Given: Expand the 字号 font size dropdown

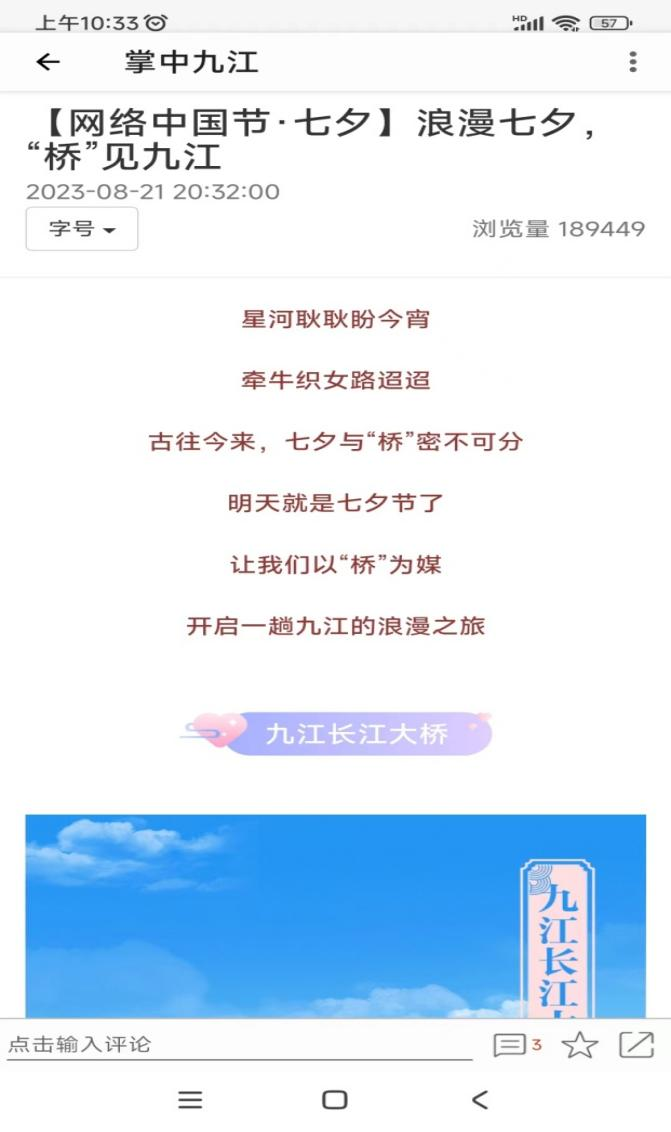Looking at the screenshot, I should [x=82, y=229].
